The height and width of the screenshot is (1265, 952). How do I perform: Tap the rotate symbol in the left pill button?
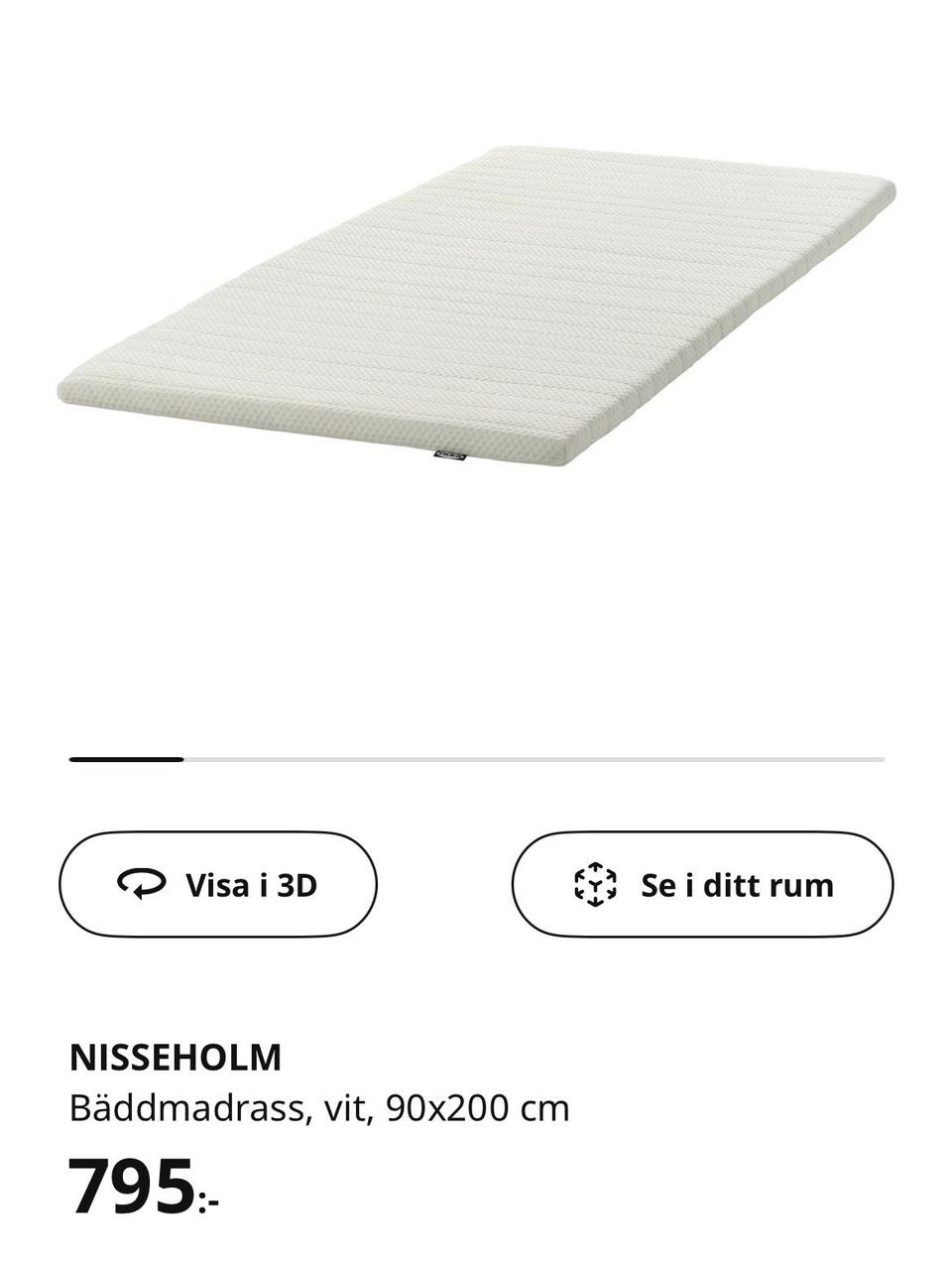144,883
